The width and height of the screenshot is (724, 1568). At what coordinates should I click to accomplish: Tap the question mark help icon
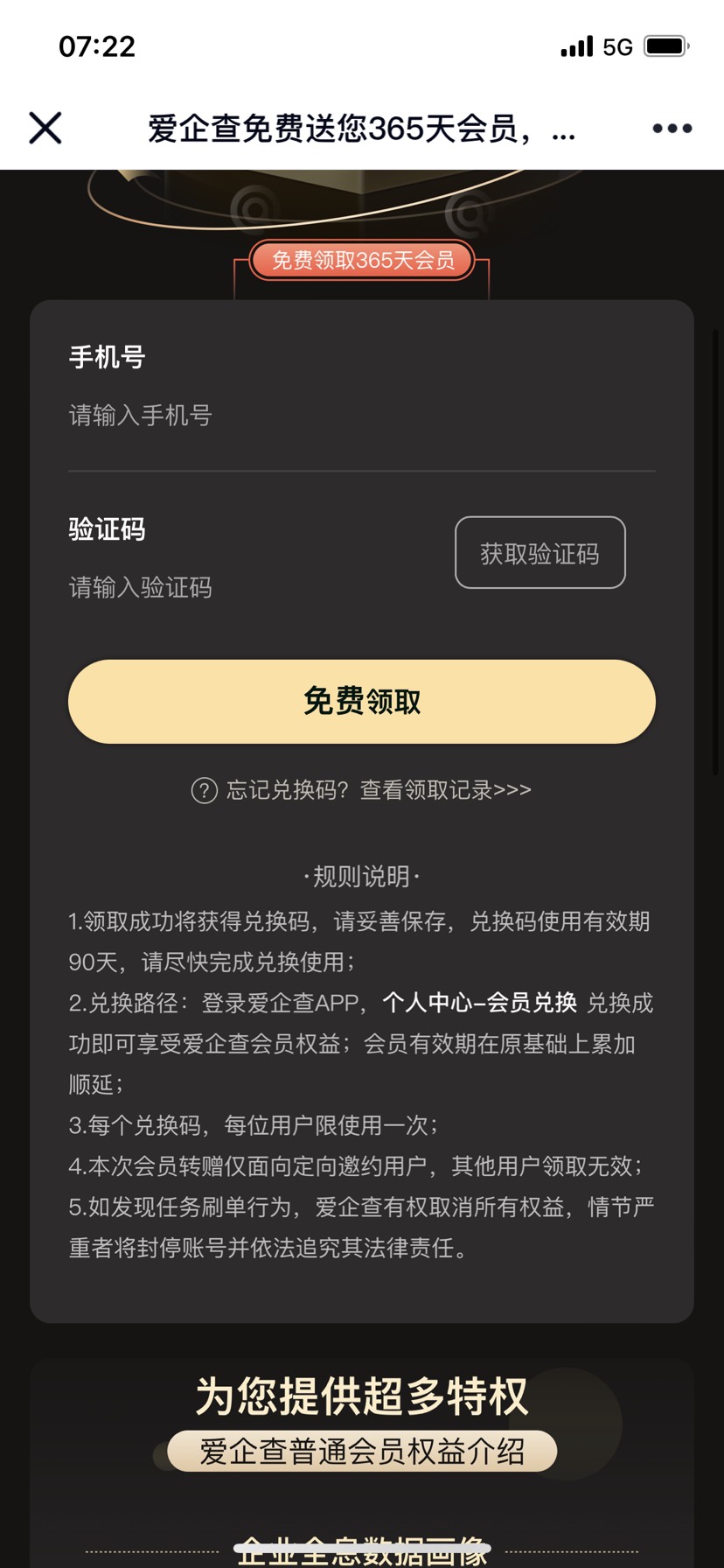(x=203, y=789)
